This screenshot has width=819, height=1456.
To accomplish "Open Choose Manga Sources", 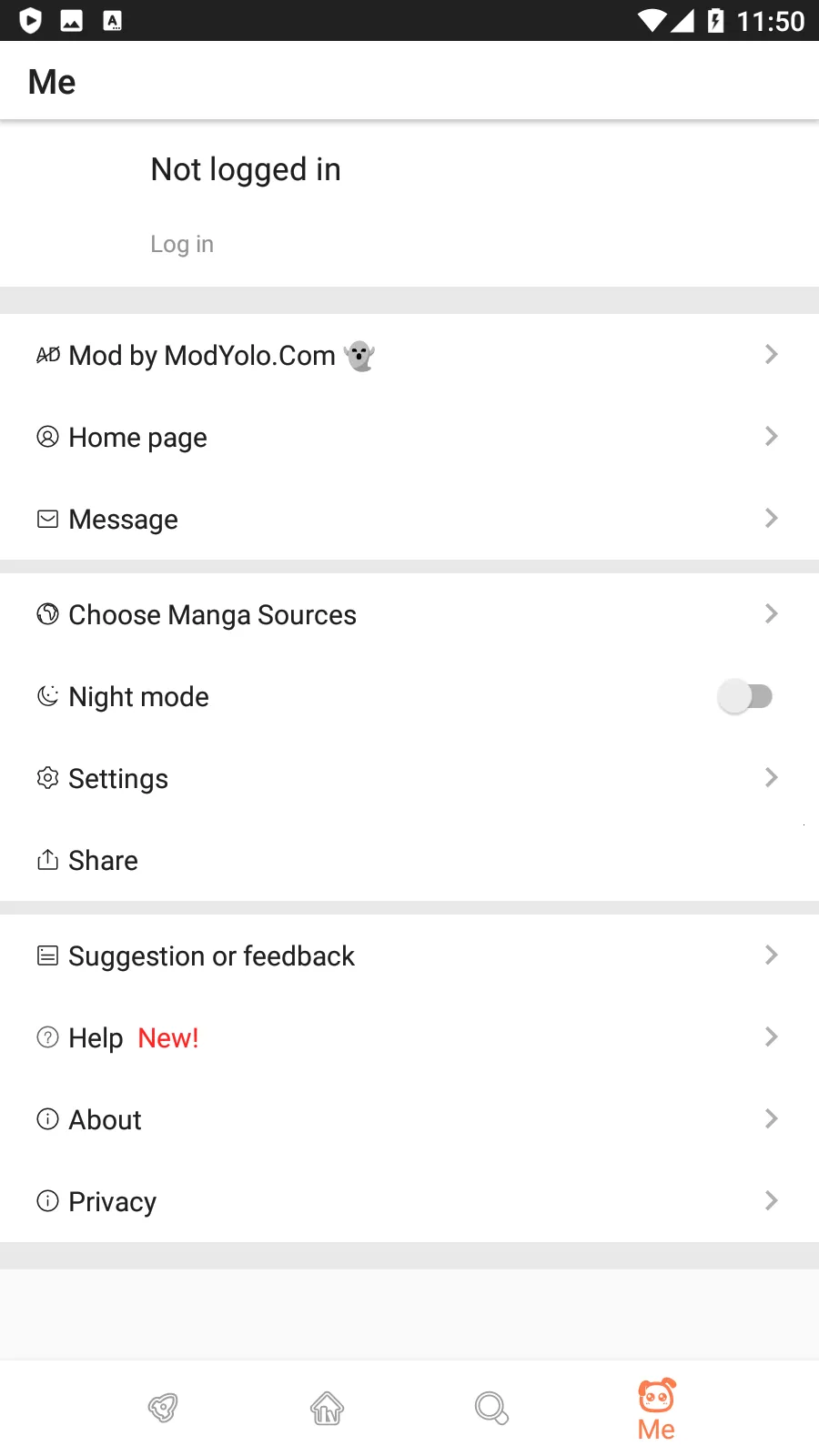I will pyautogui.click(x=409, y=614).
